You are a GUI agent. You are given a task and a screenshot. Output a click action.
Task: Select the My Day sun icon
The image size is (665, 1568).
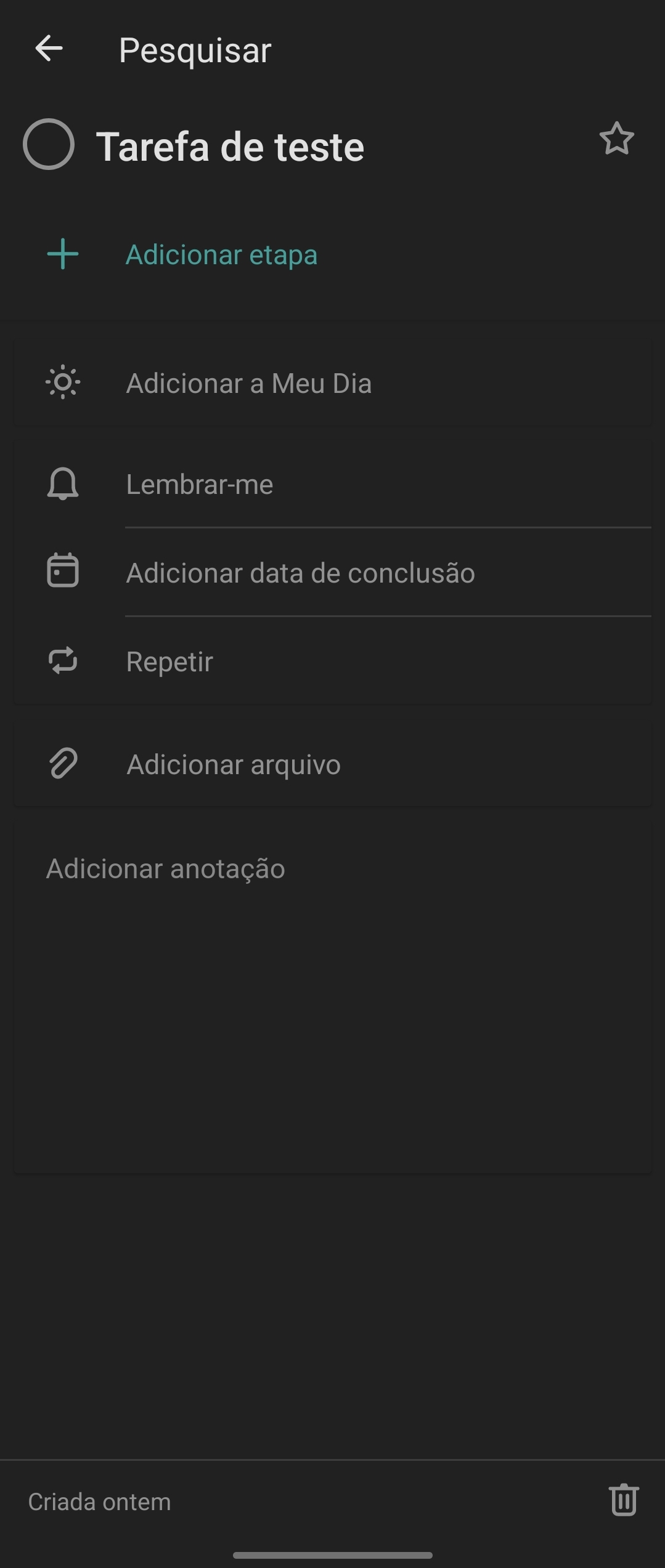point(62,382)
